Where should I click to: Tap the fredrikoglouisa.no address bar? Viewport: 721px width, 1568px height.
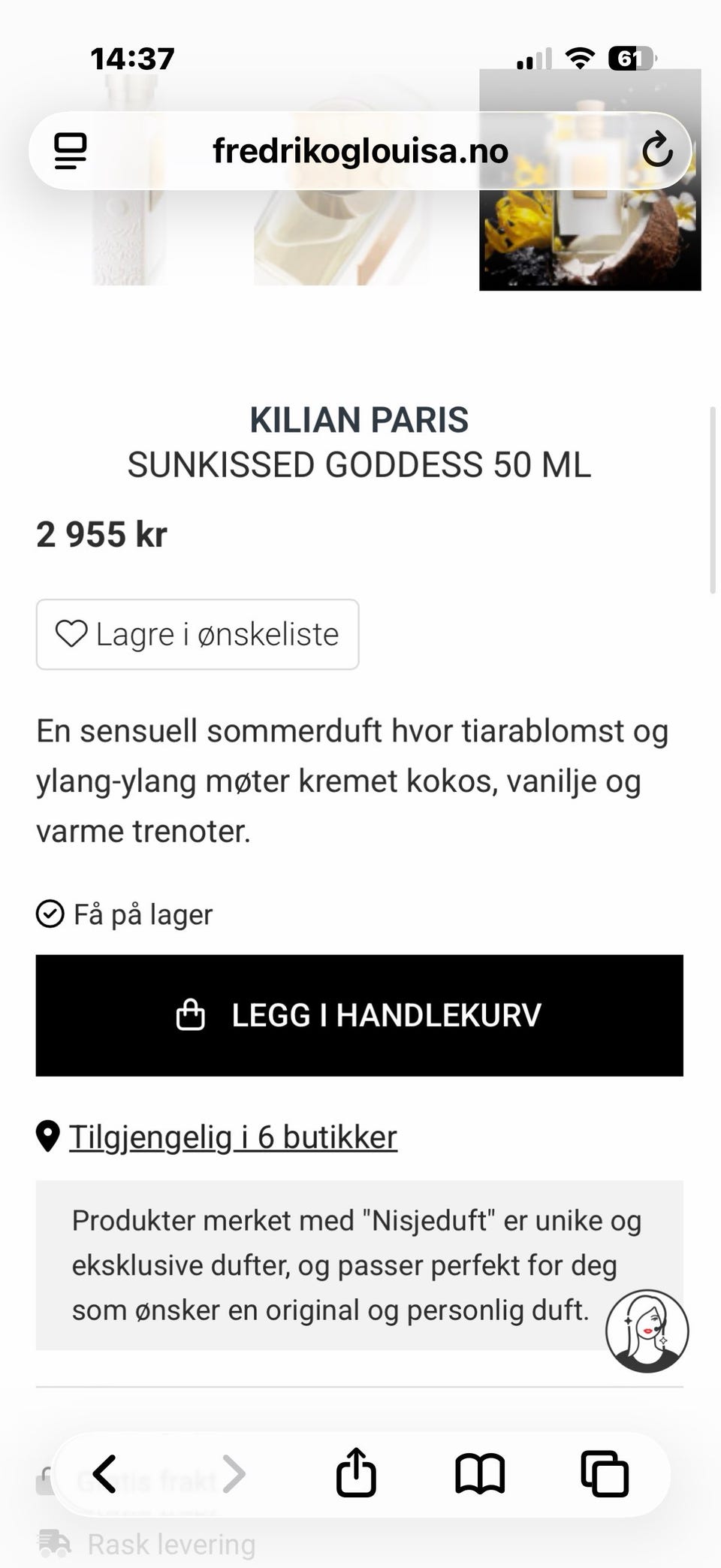click(x=360, y=150)
